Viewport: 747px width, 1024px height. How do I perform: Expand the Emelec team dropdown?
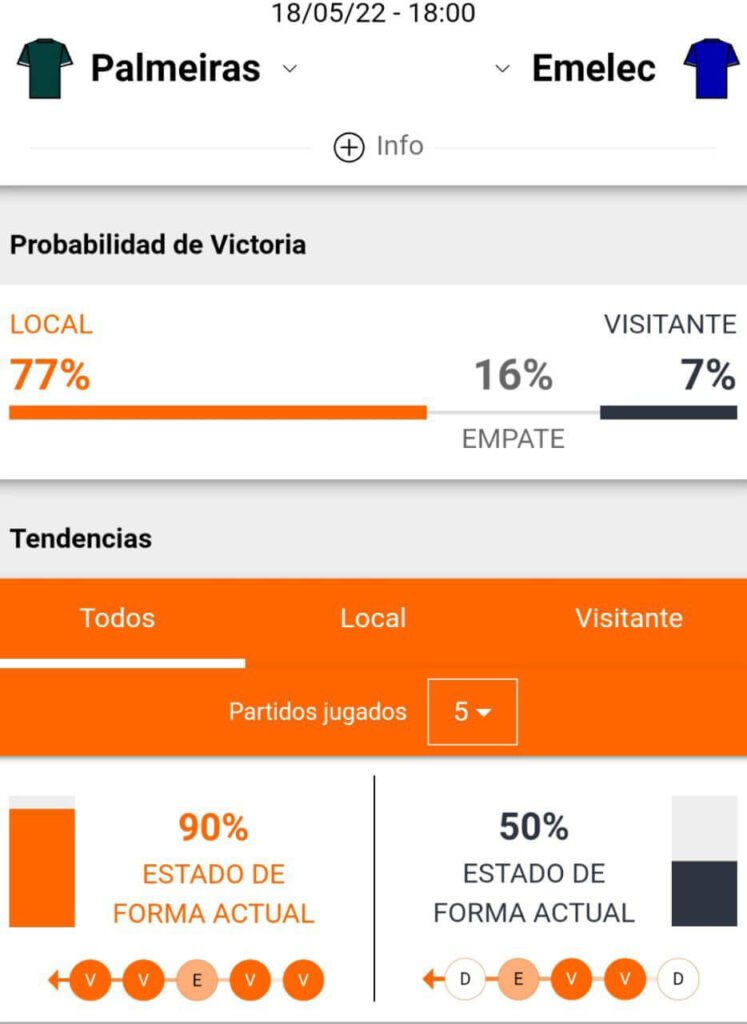tap(503, 69)
